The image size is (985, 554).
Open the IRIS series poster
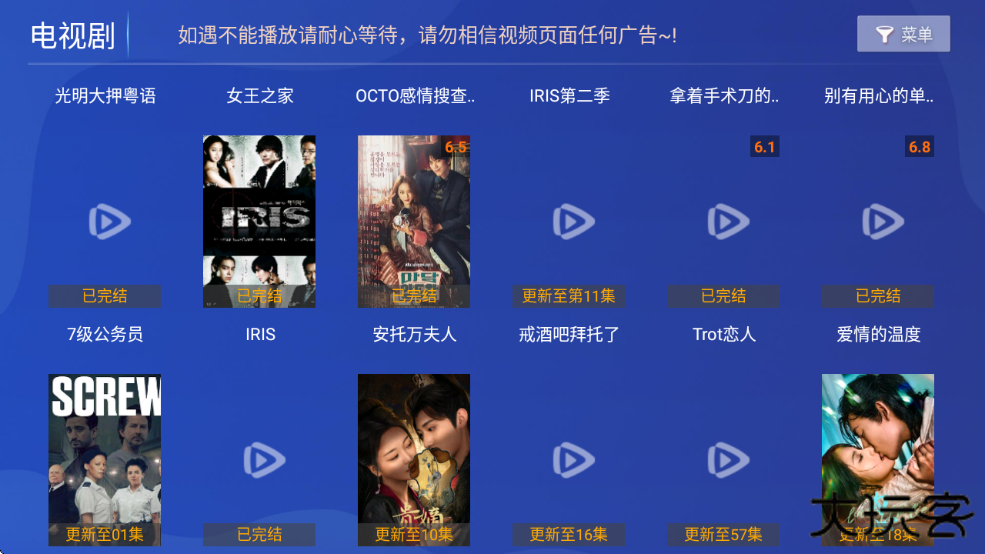coord(259,222)
